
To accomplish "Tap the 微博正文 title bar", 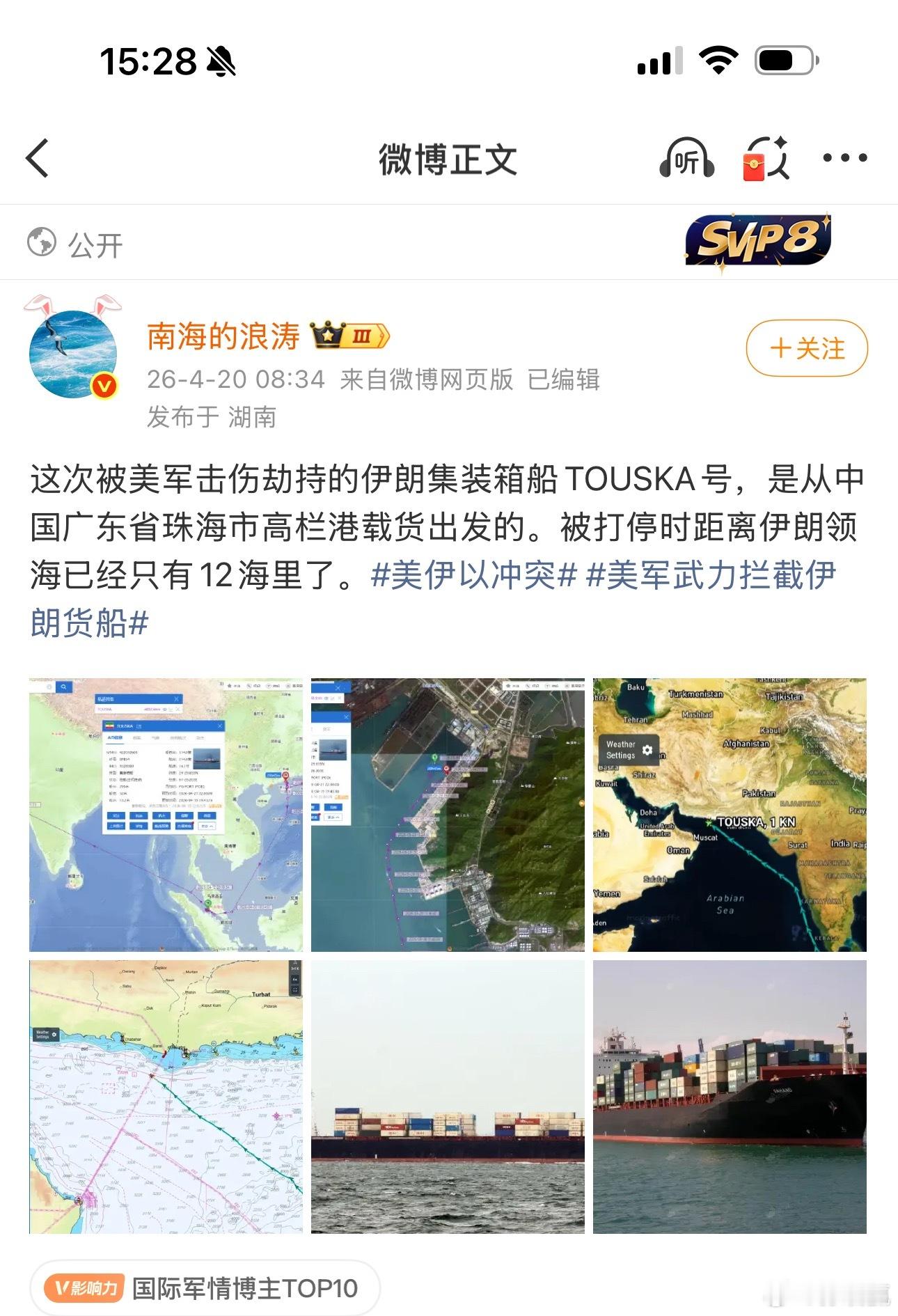I will (449, 159).
